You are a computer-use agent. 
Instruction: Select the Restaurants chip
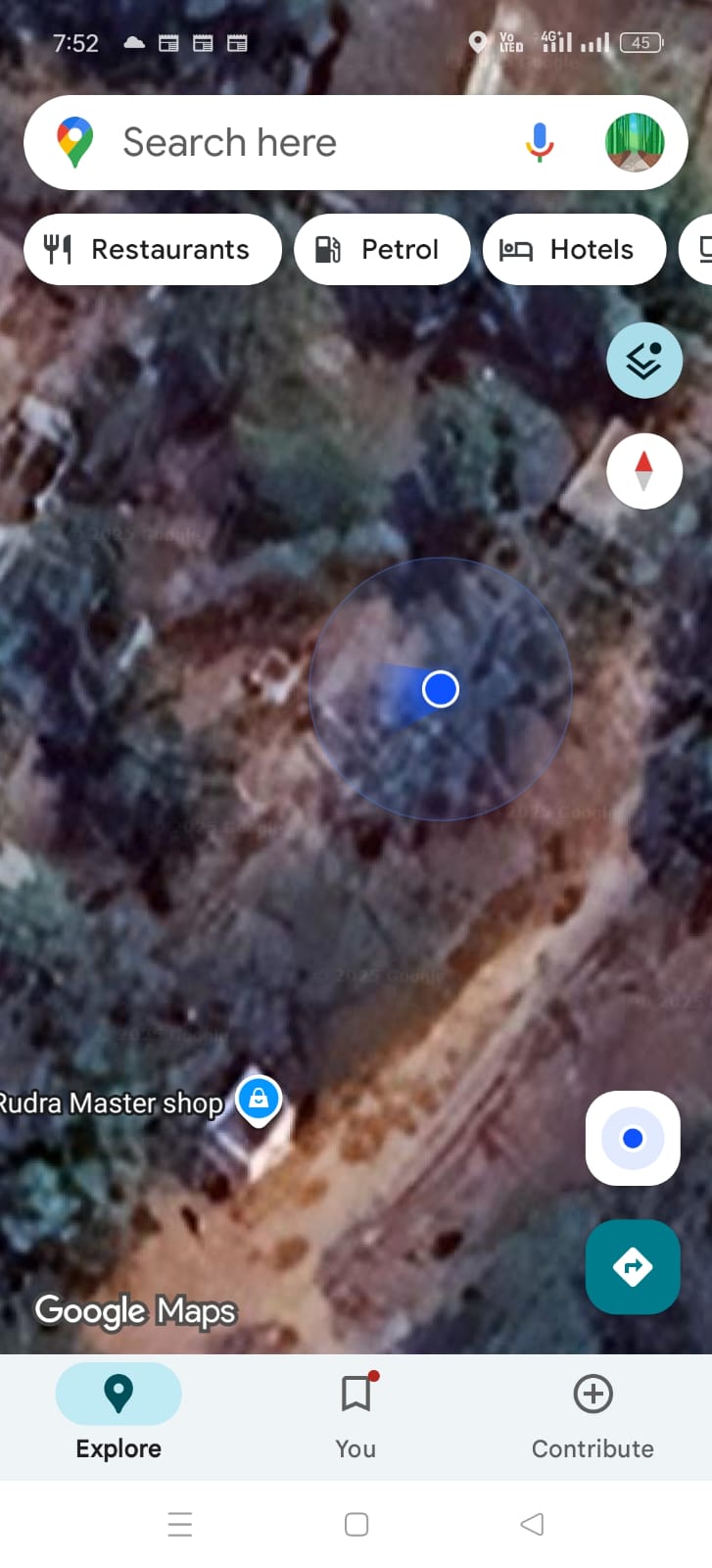153,250
